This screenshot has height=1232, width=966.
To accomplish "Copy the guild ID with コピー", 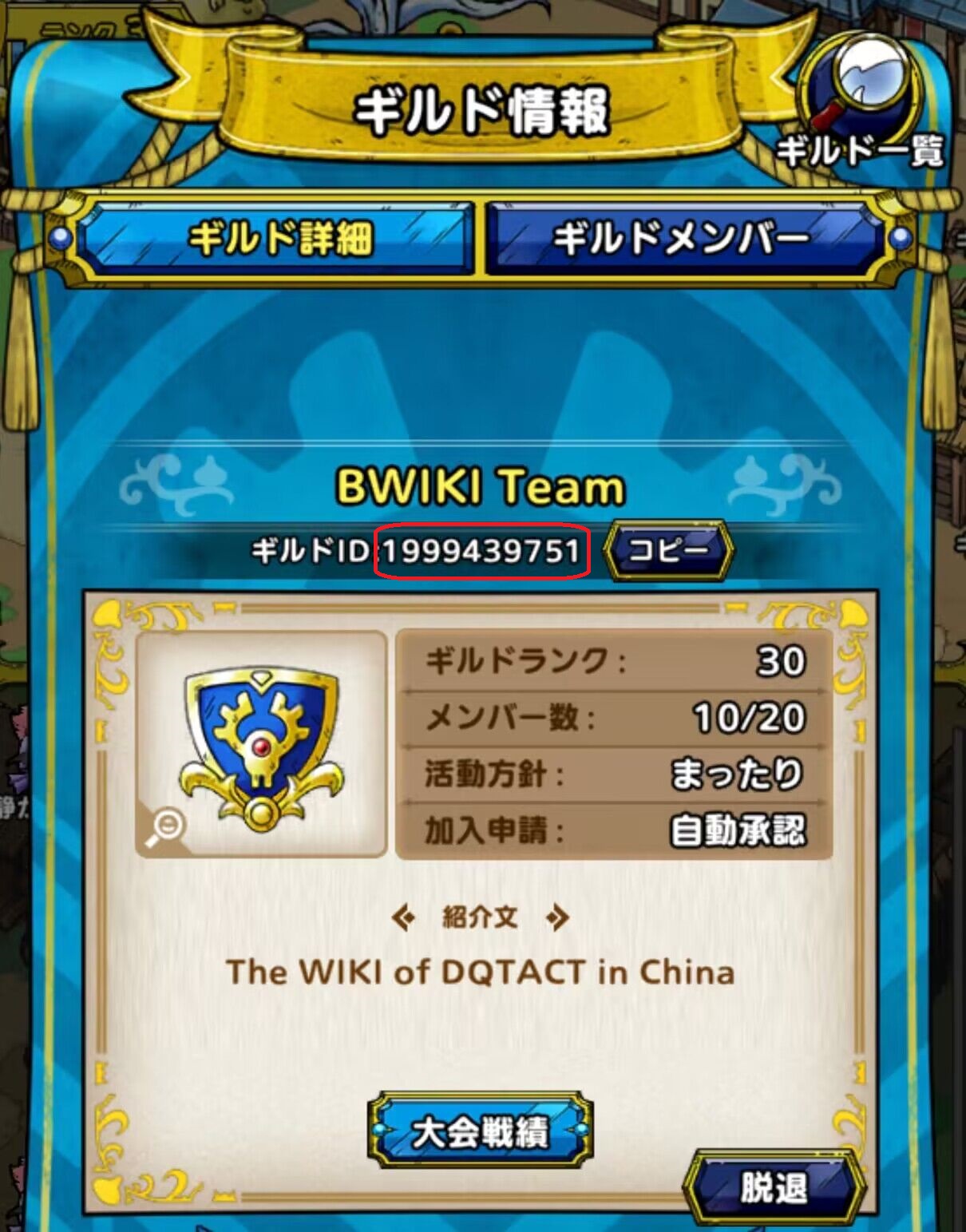I will point(668,550).
